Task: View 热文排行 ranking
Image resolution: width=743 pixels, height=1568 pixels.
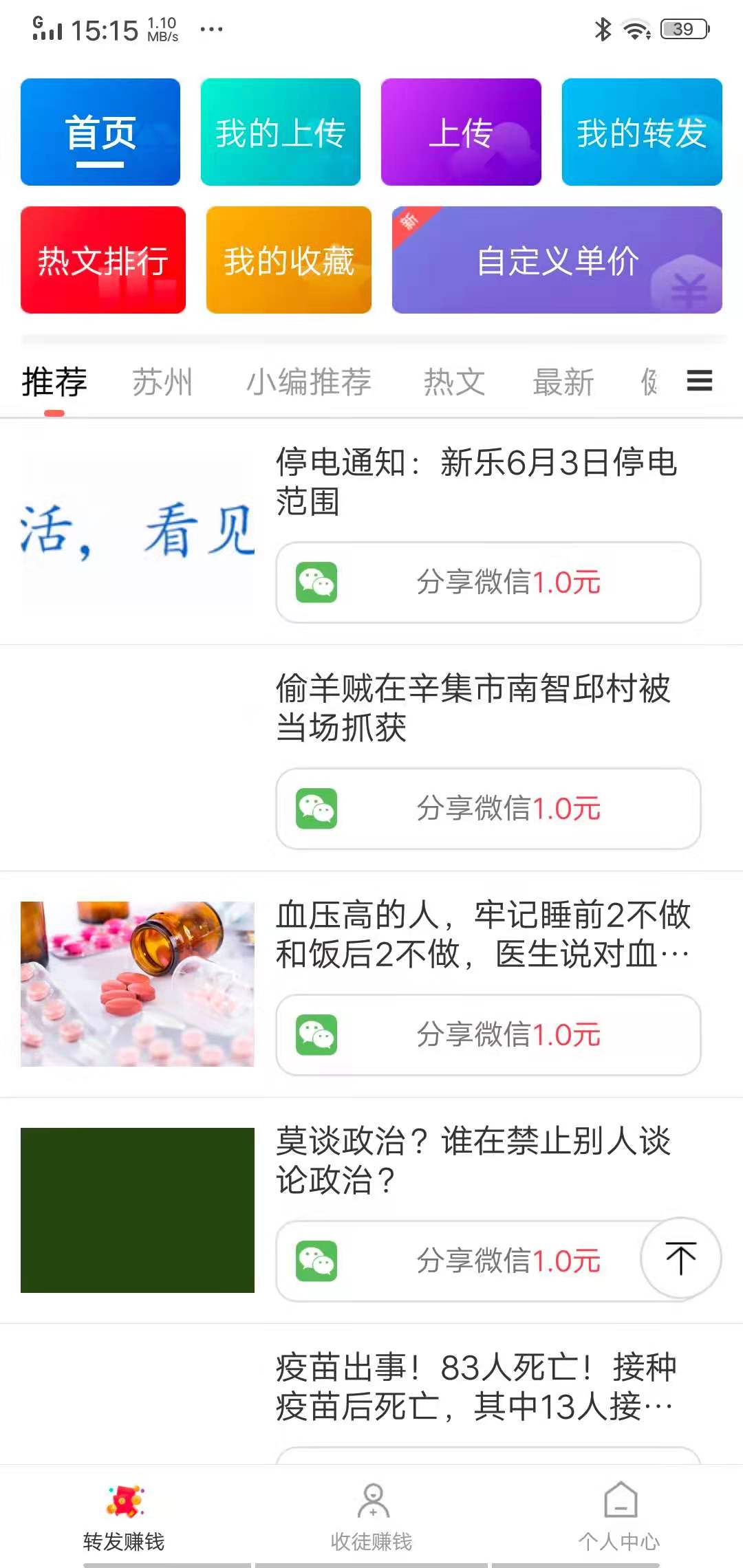Action: tap(103, 260)
